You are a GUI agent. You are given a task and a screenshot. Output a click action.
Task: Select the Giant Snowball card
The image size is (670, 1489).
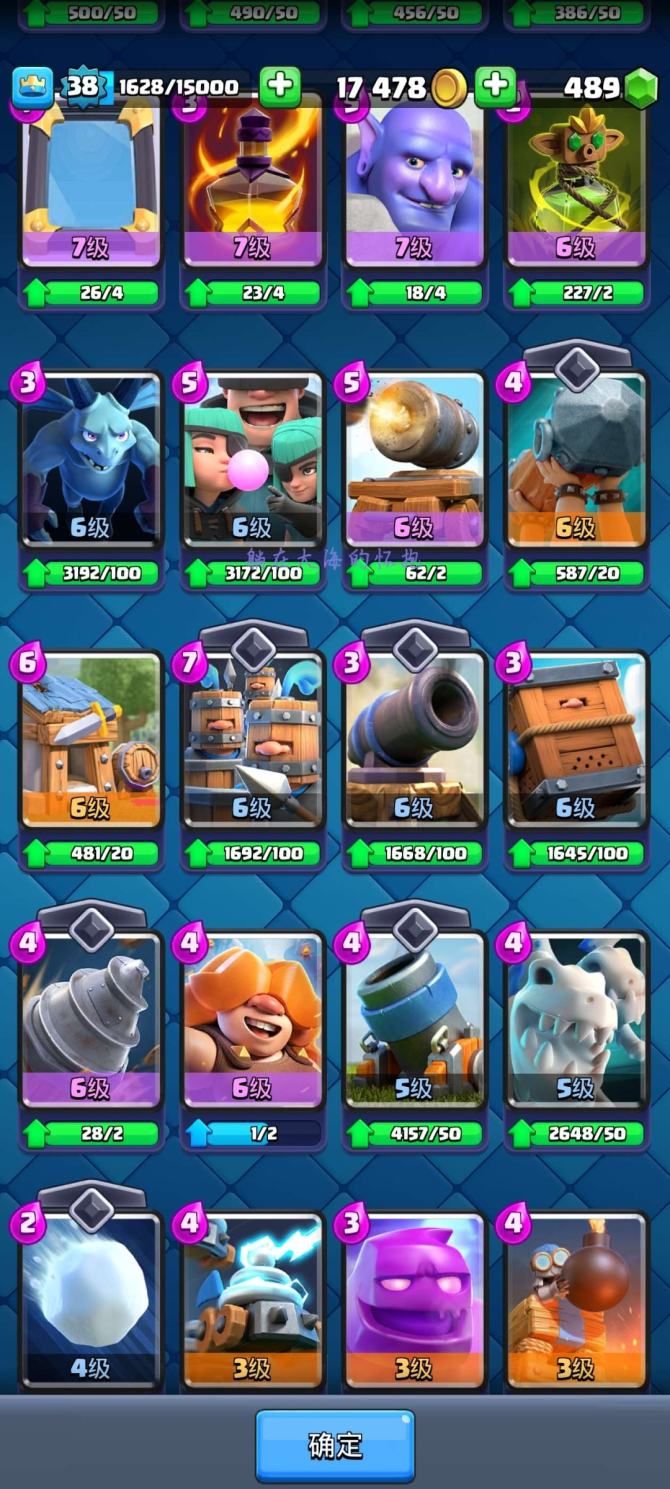(90, 1300)
